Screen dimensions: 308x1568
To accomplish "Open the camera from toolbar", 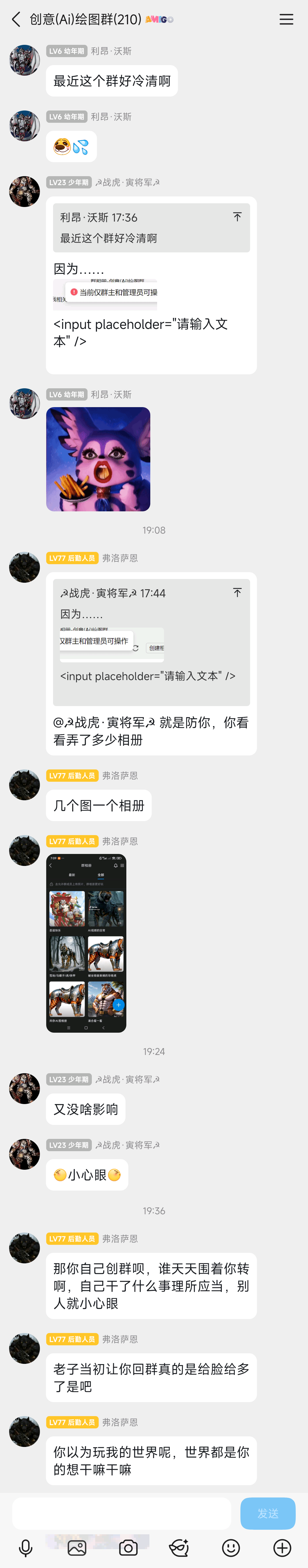I will click(x=128, y=1547).
